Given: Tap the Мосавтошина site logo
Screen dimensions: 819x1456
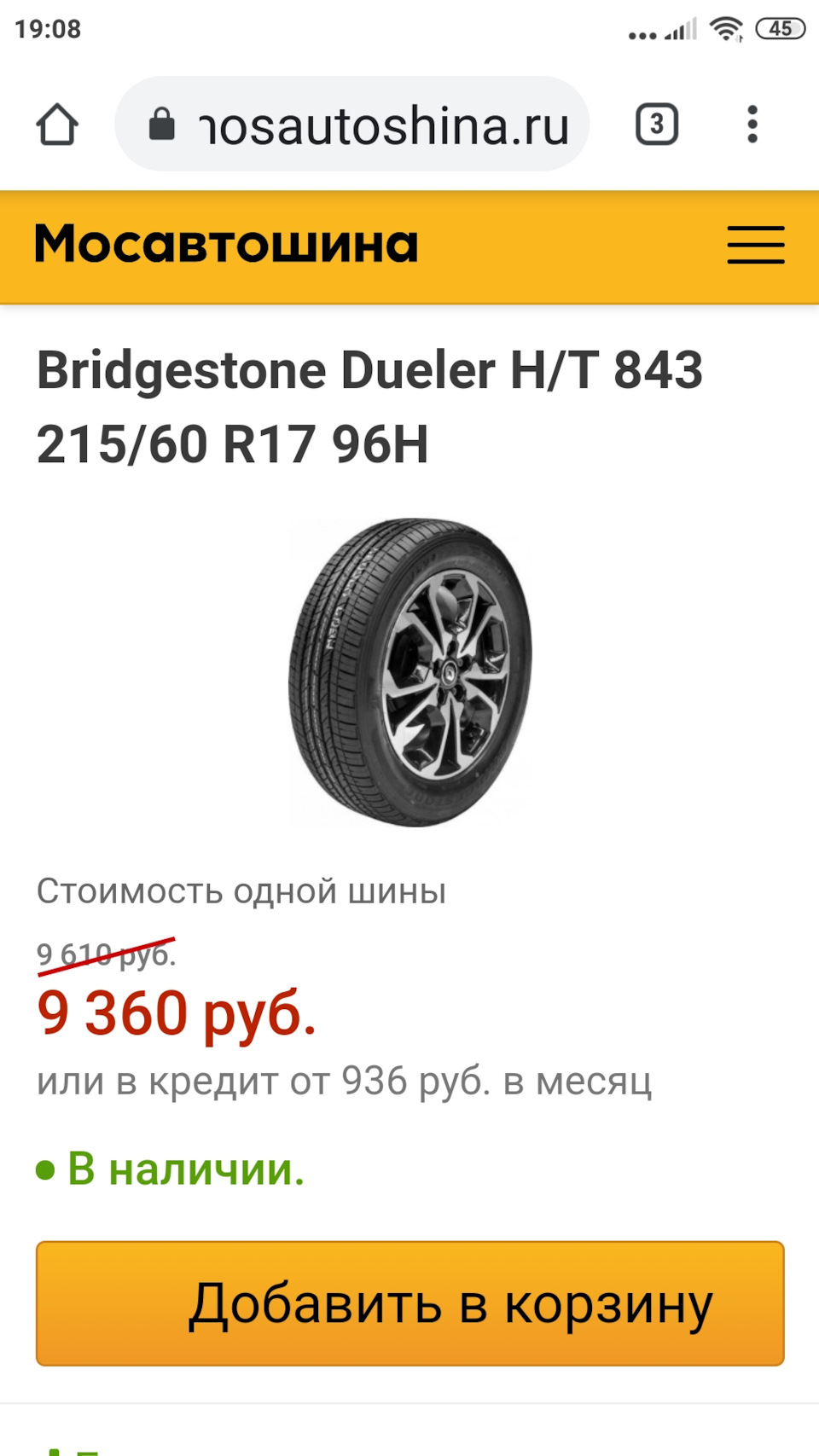Looking at the screenshot, I should 226,244.
